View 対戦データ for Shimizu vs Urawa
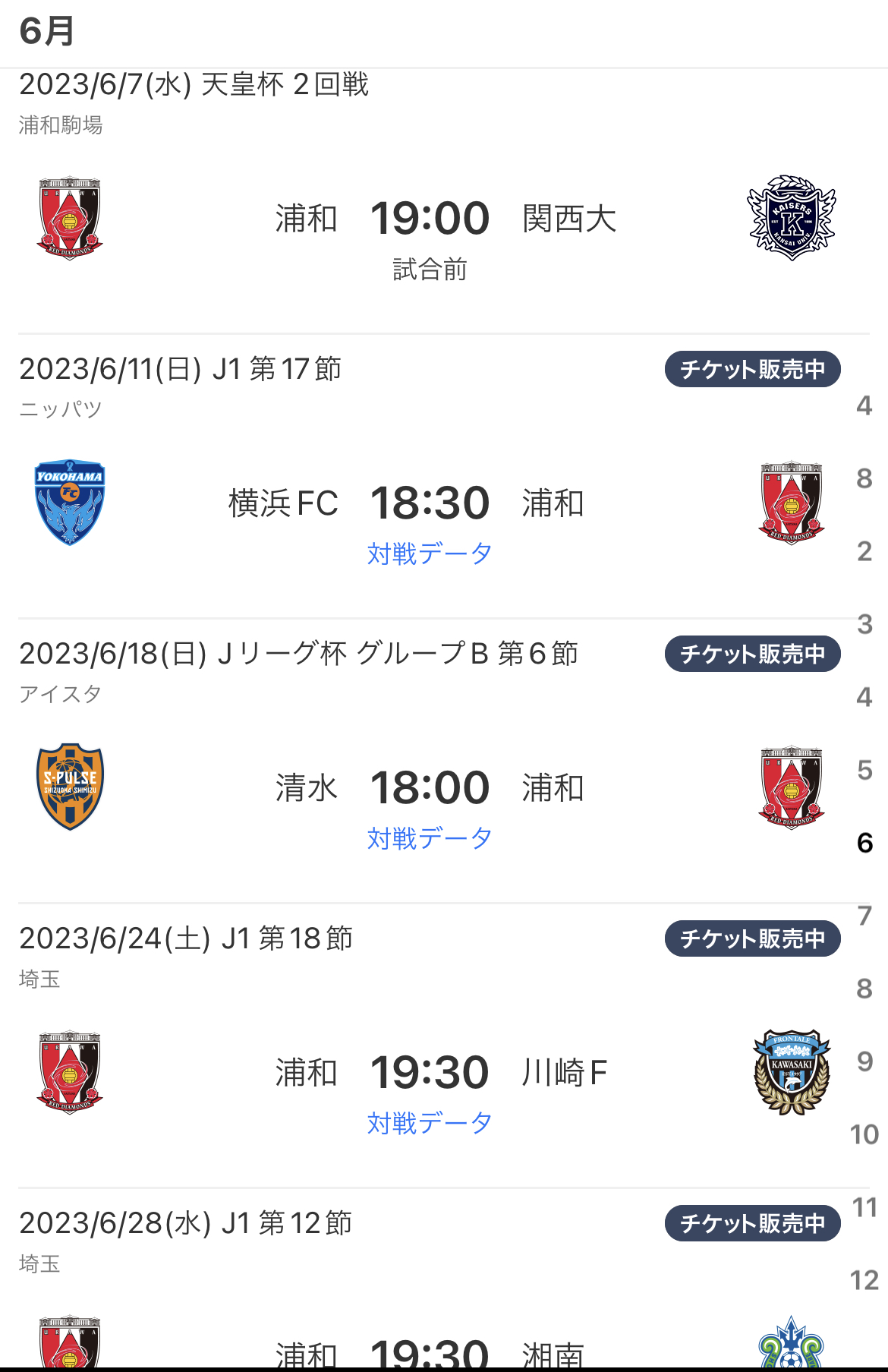Screen dimensions: 888x1372 click(x=430, y=838)
